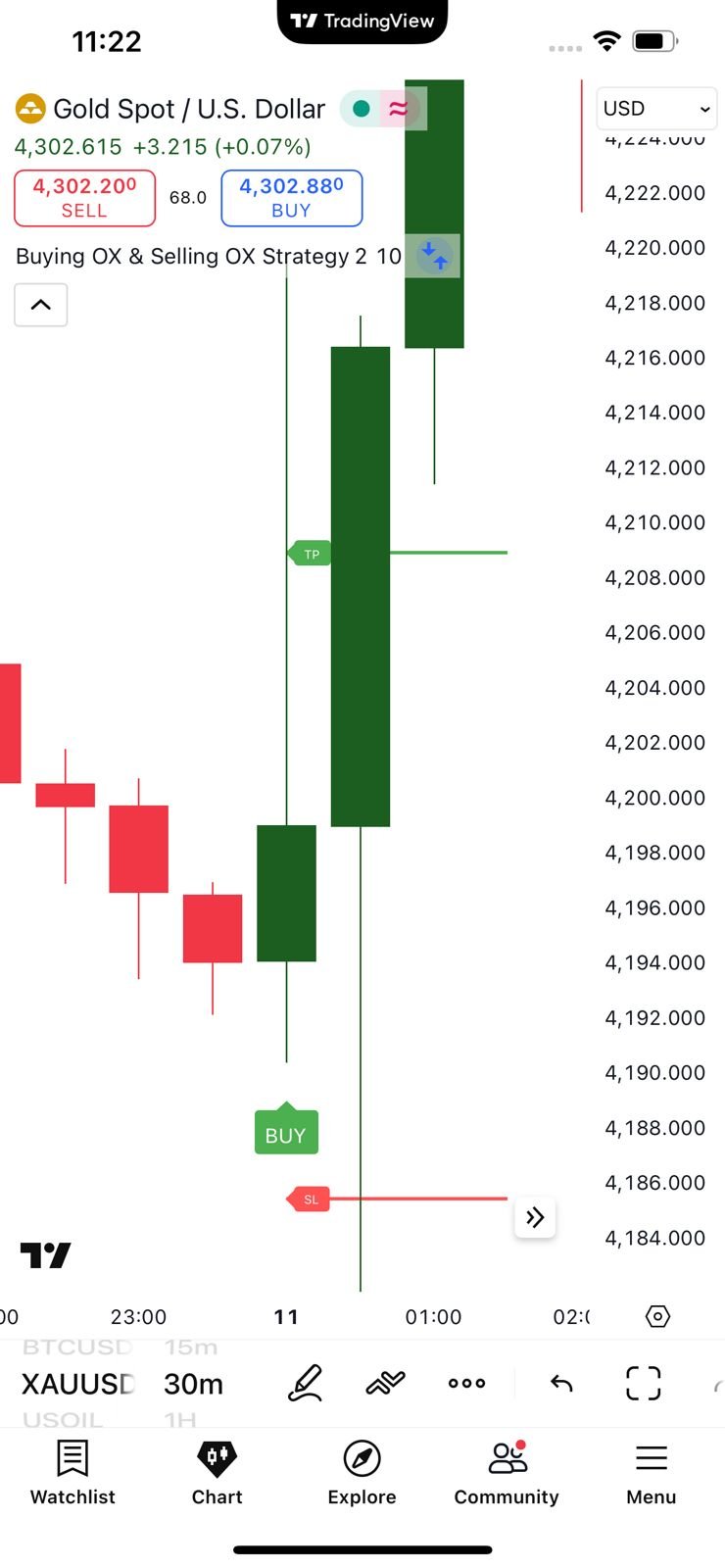This screenshot has width=725, height=1568.
Task: Open the XAUUSD symbol picker
Action: point(78,1384)
